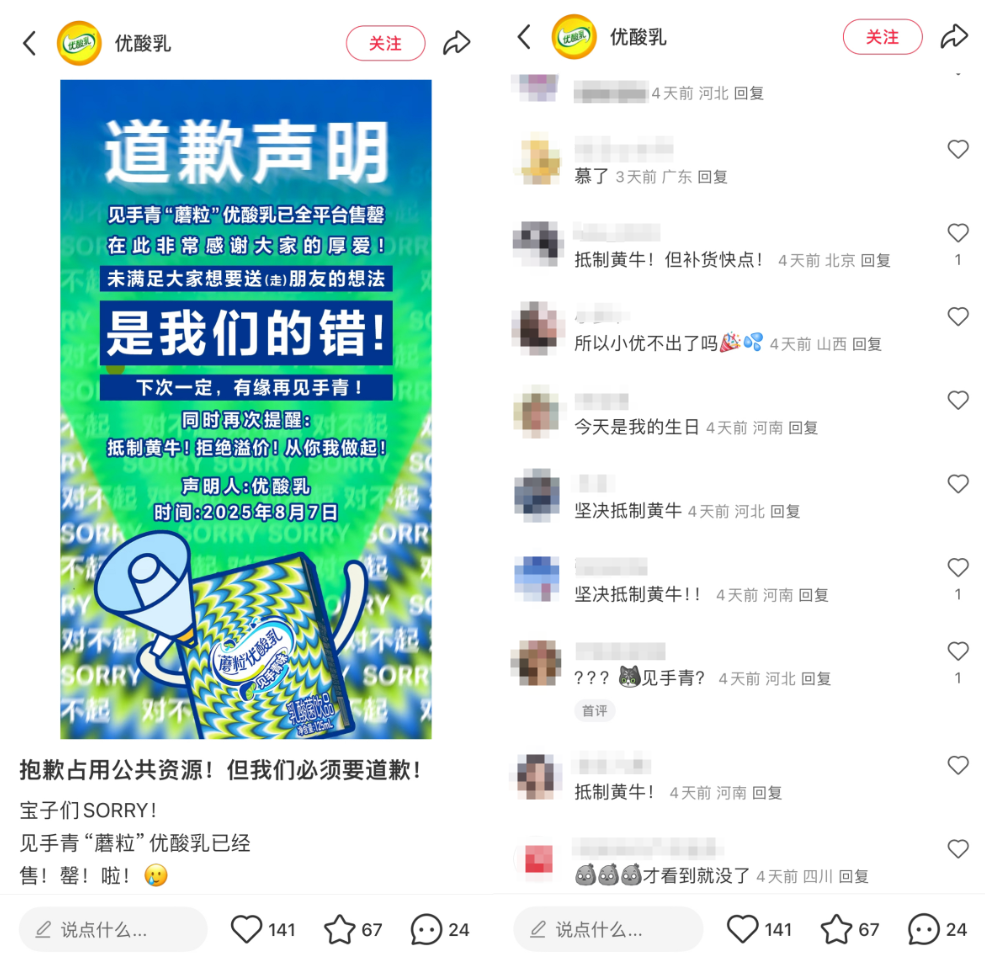985x958 pixels.
Task: Share the post from the comments view header
Action: (x=954, y=37)
